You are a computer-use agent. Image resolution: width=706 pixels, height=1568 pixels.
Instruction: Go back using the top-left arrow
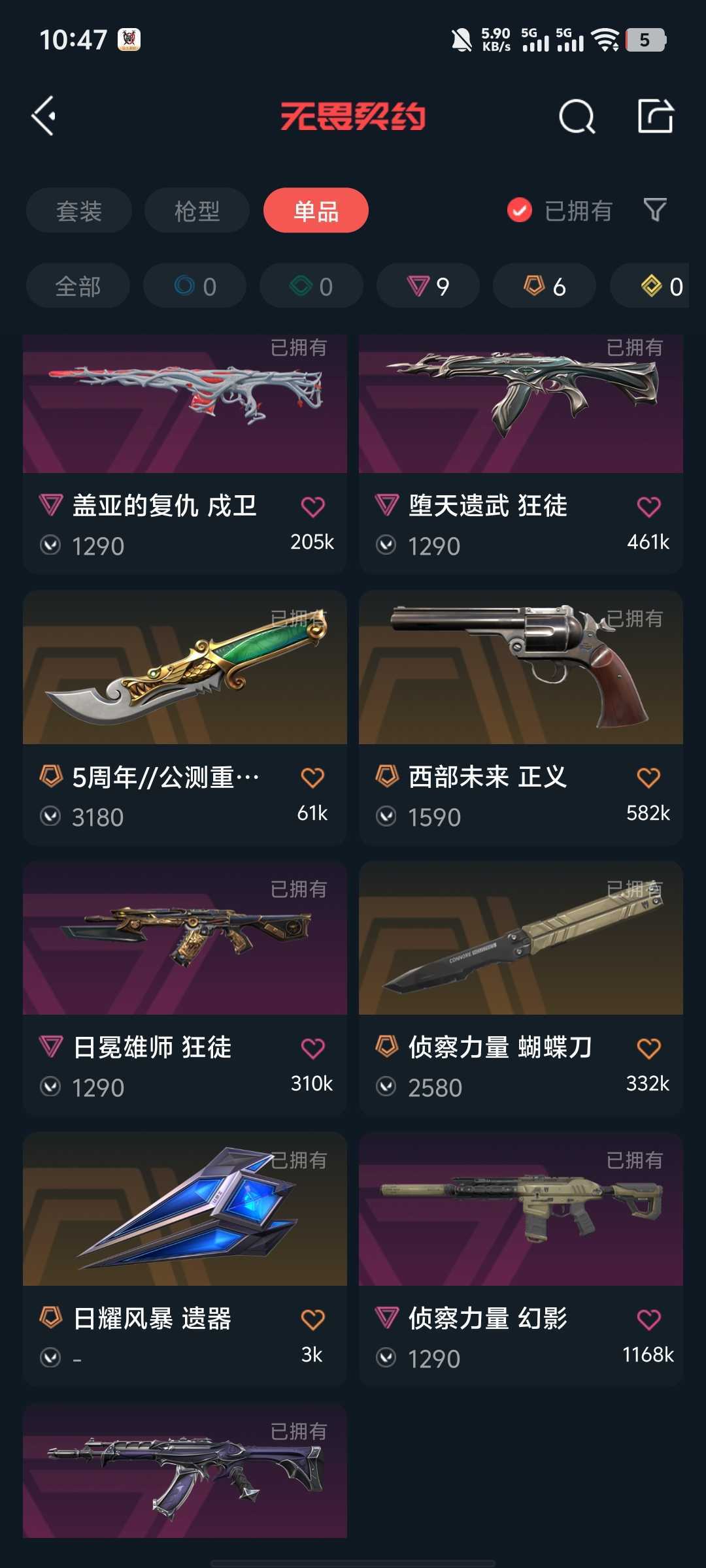(x=44, y=116)
